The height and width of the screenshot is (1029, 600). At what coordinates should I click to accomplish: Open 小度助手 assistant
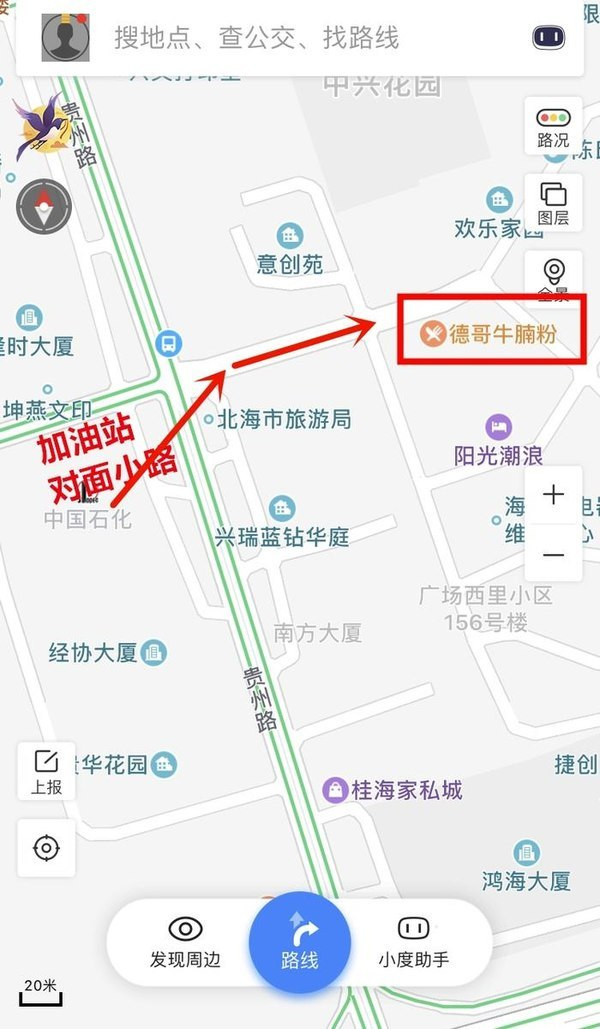click(x=414, y=942)
